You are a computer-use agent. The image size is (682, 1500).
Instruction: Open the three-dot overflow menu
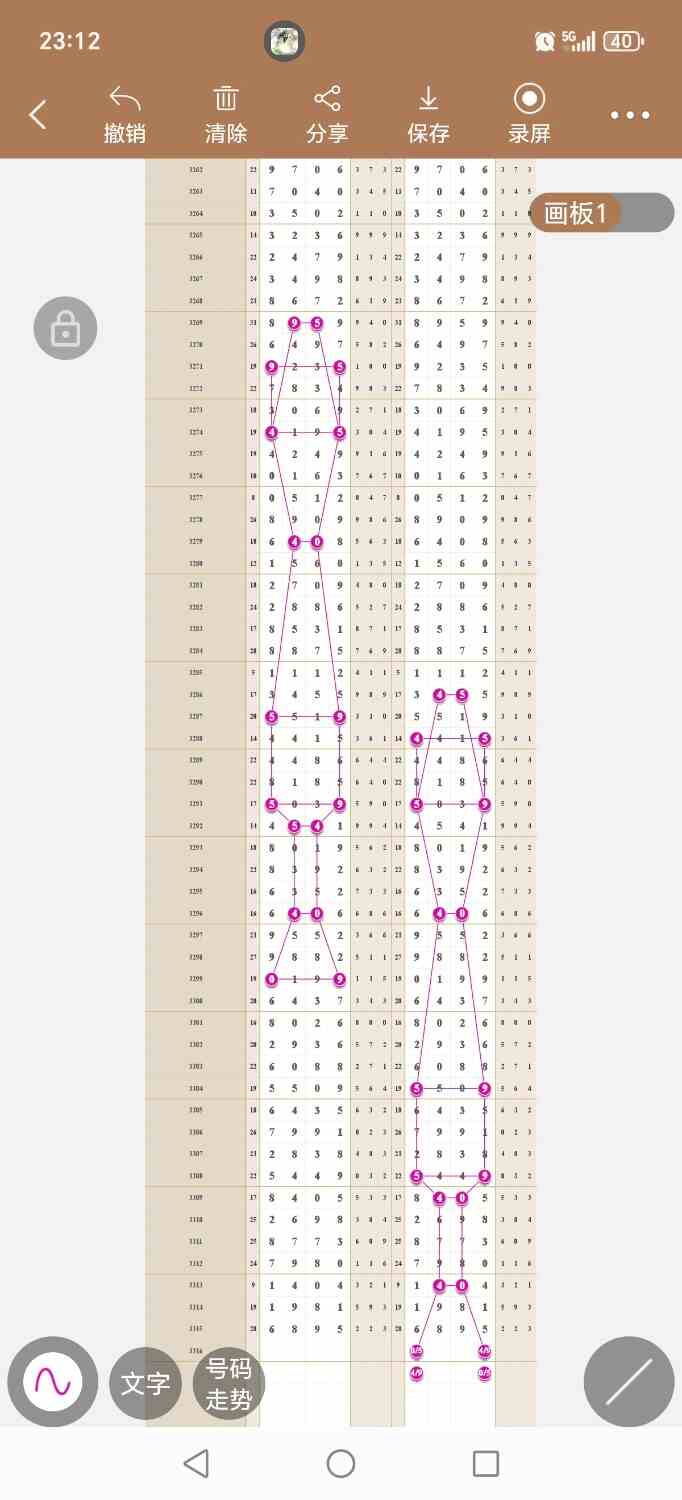click(630, 115)
